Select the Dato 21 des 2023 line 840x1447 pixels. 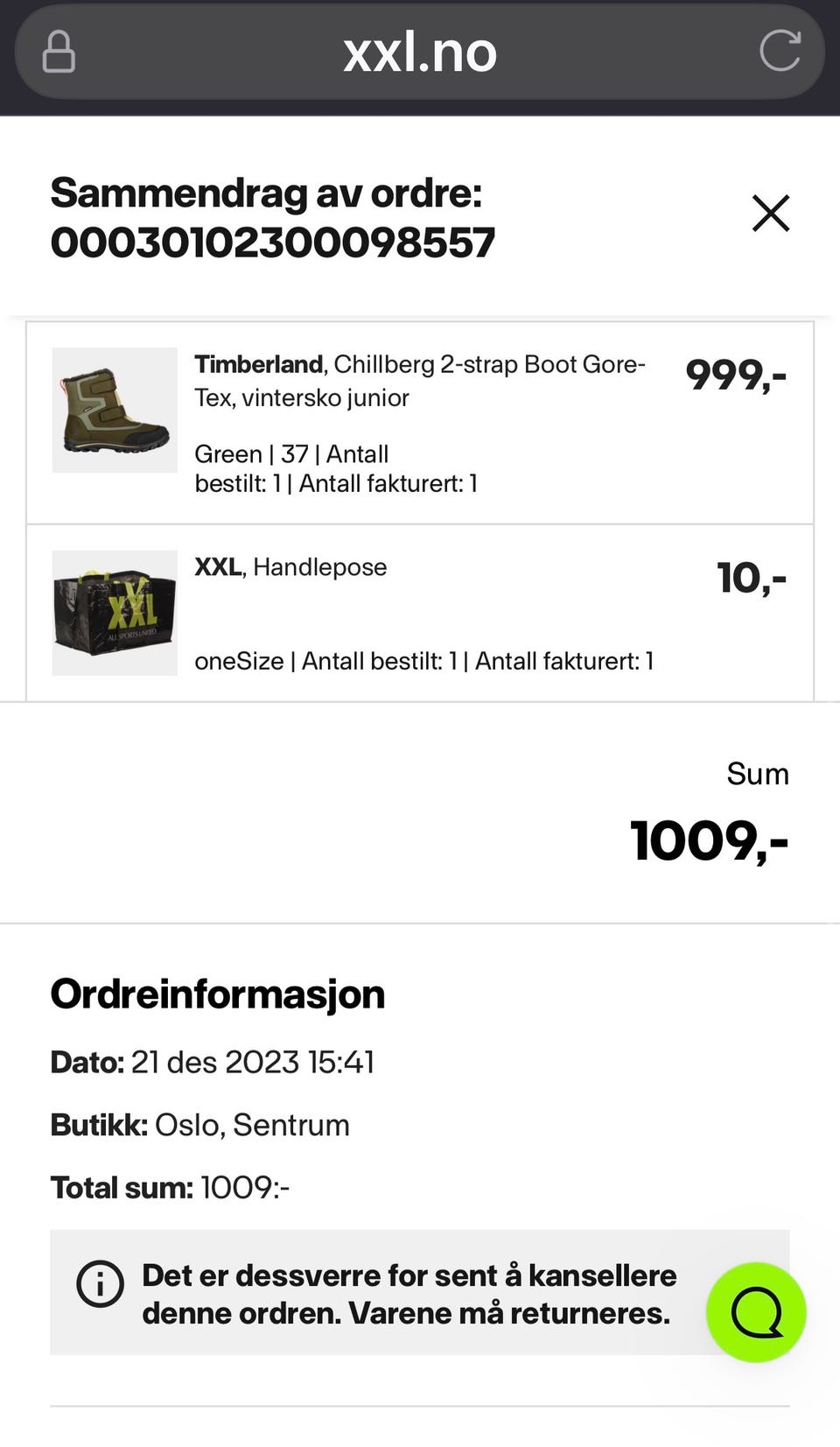pos(212,1062)
